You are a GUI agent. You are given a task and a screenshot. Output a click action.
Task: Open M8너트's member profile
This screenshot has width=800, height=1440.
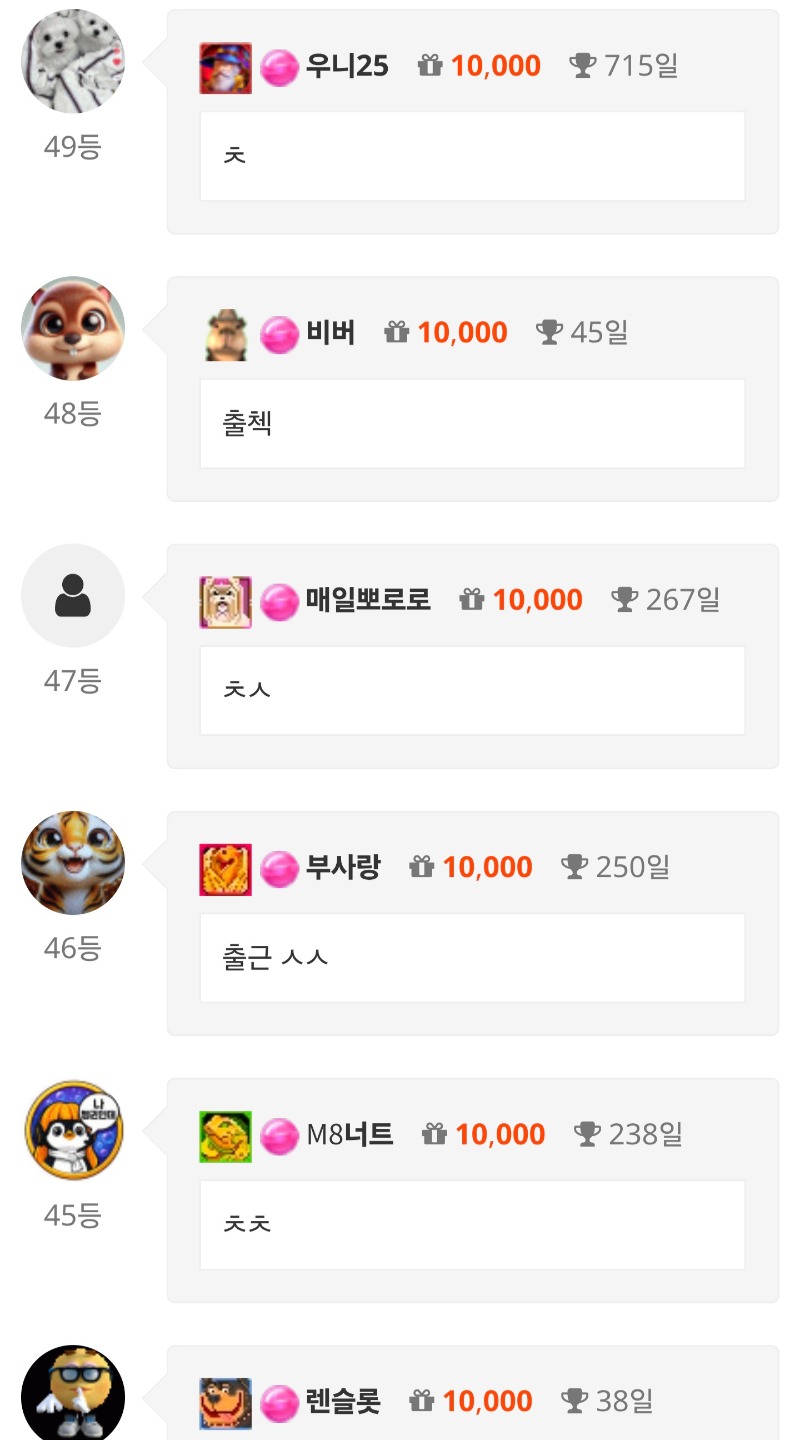coord(349,1134)
